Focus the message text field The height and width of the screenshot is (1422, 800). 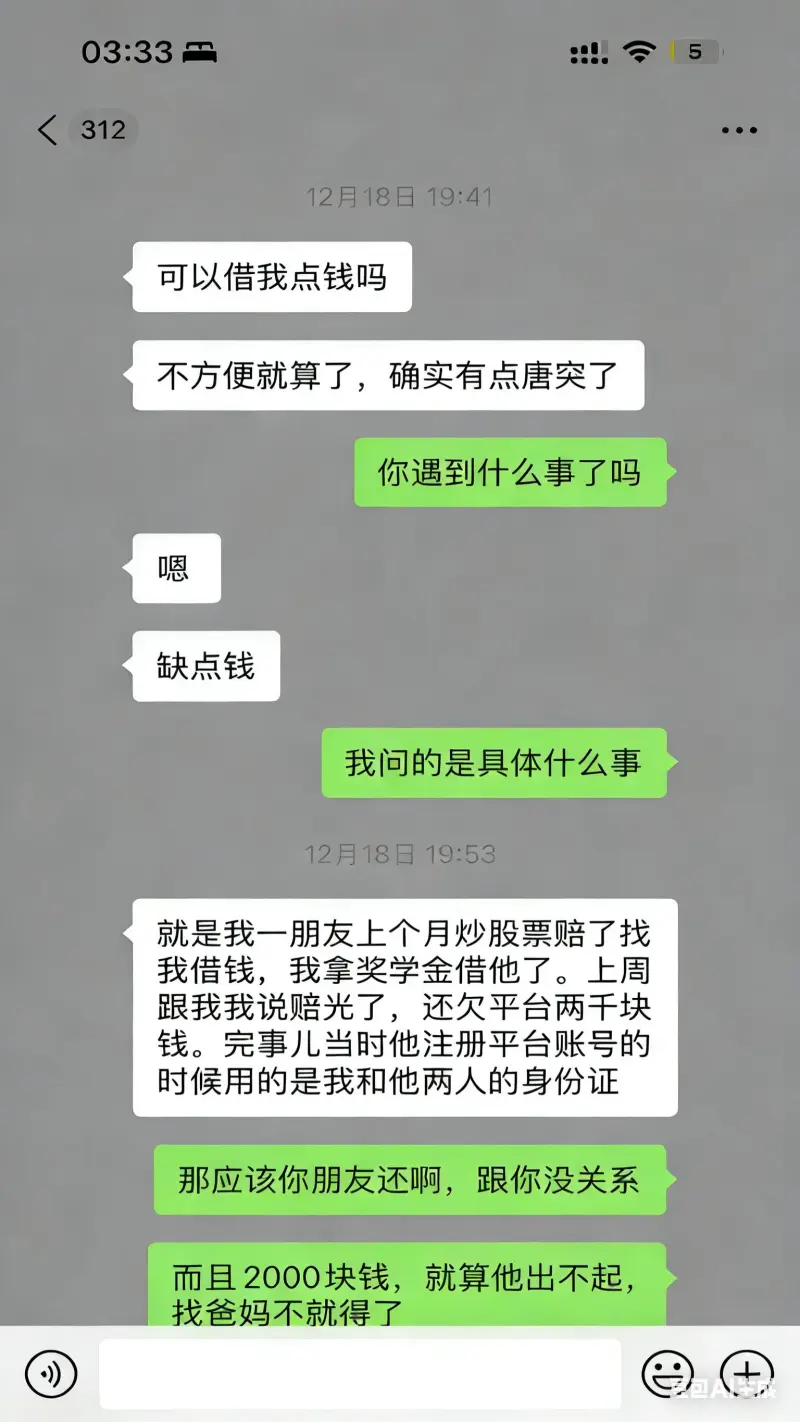coord(360,1374)
